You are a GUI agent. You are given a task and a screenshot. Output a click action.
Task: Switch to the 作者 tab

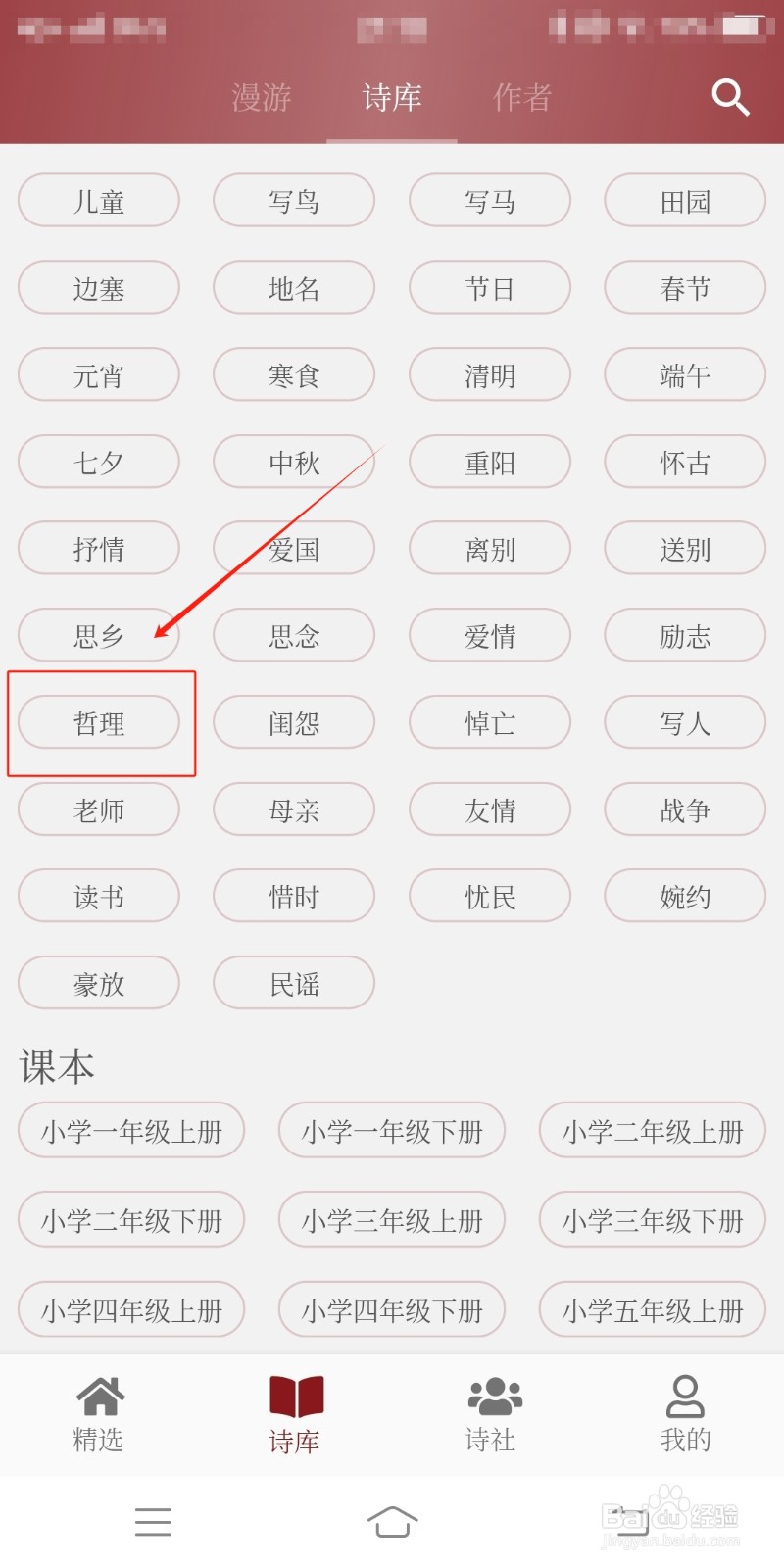(x=521, y=98)
